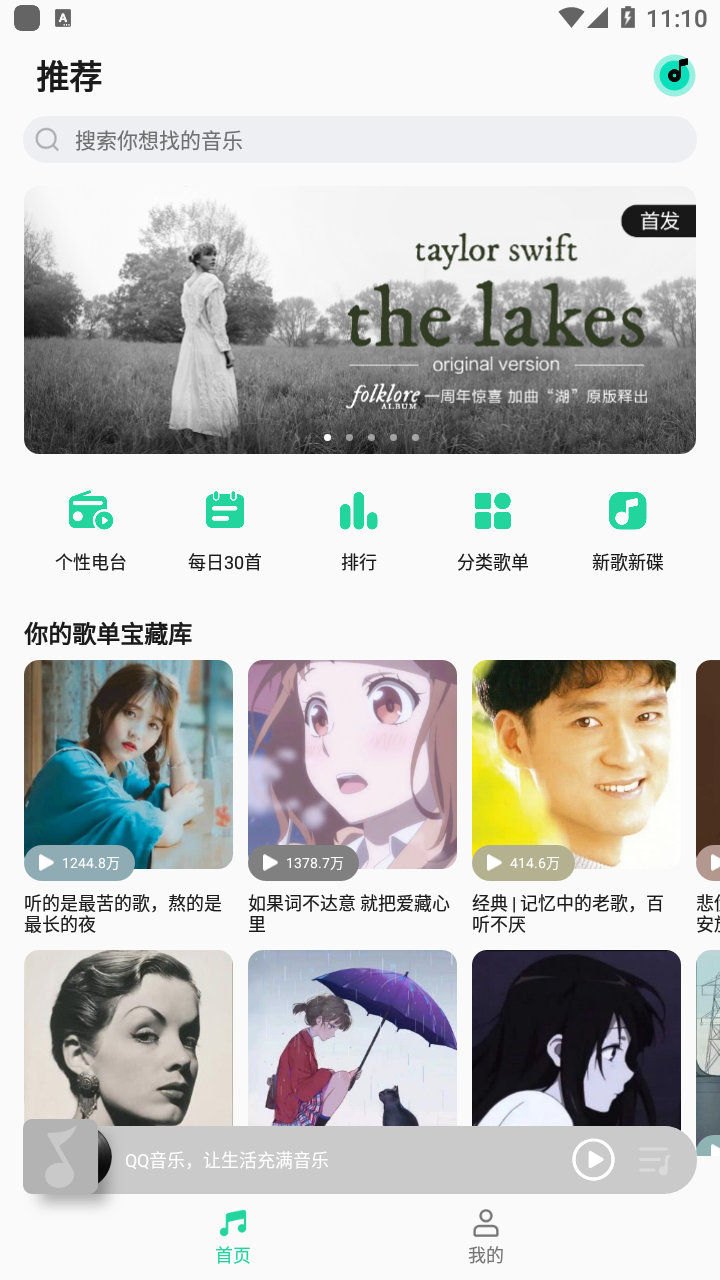Viewport: 720px width, 1280px height.
Task: Select the 首页 home tab
Action: [233, 1236]
